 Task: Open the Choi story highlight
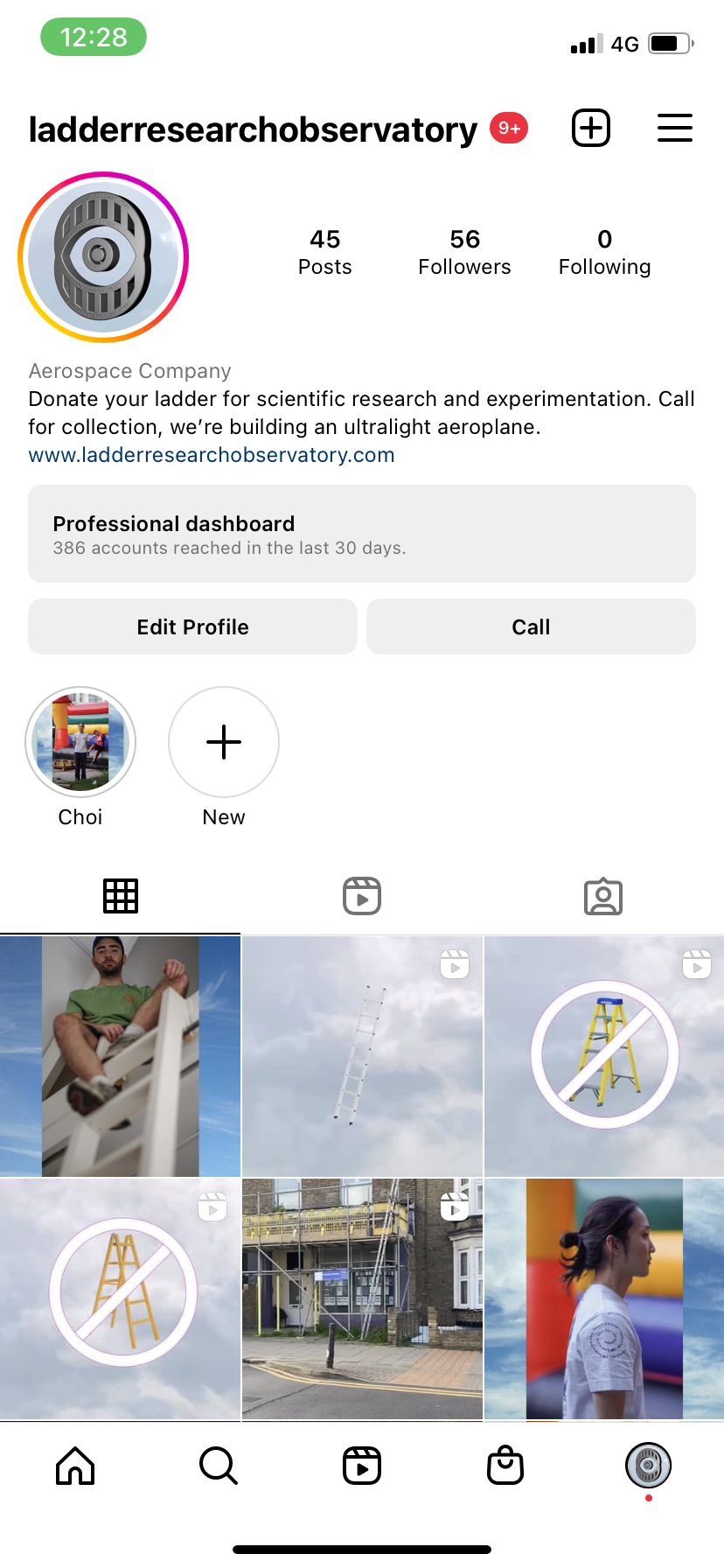pos(80,742)
